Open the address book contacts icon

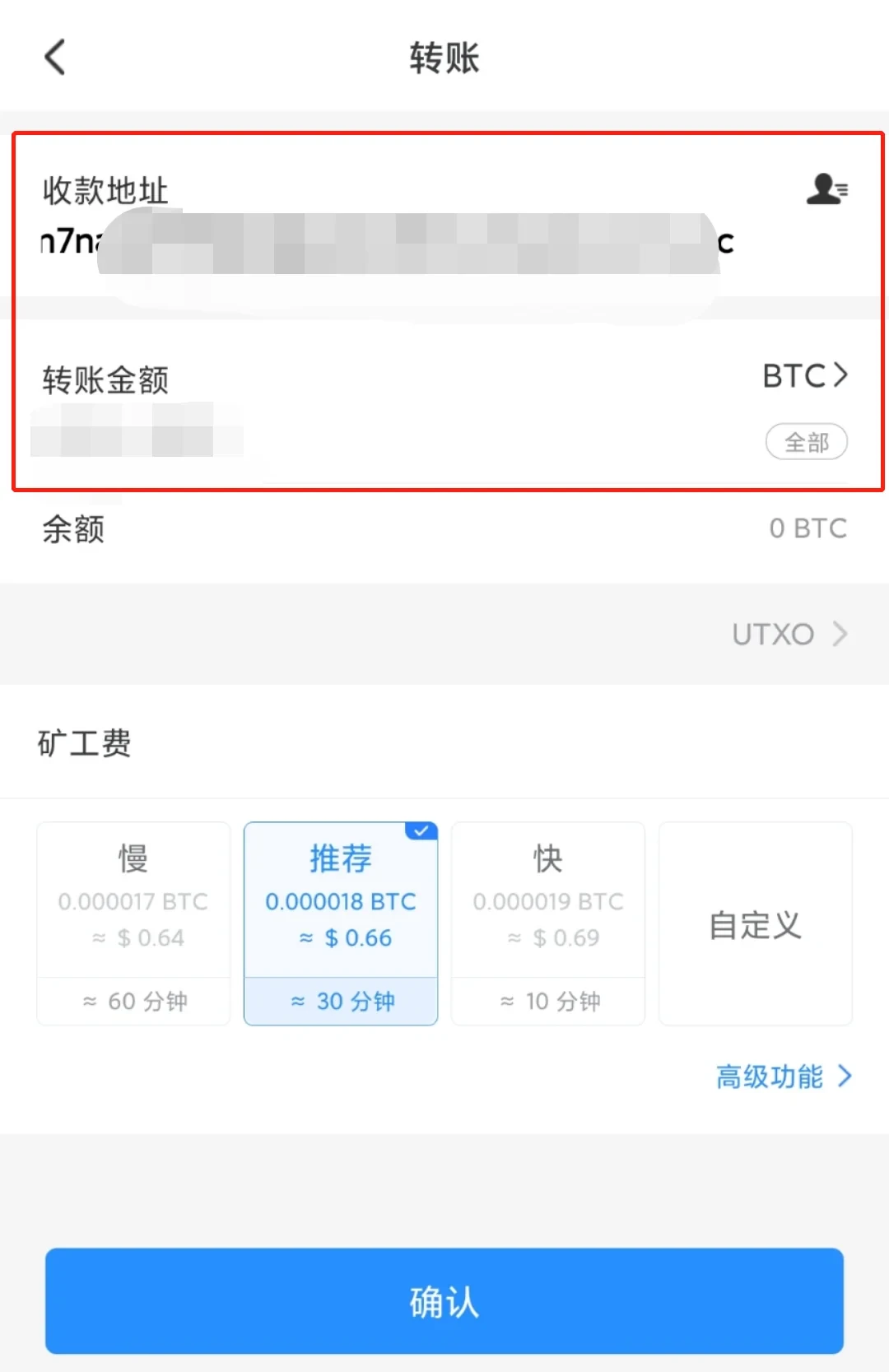pyautogui.click(x=826, y=188)
